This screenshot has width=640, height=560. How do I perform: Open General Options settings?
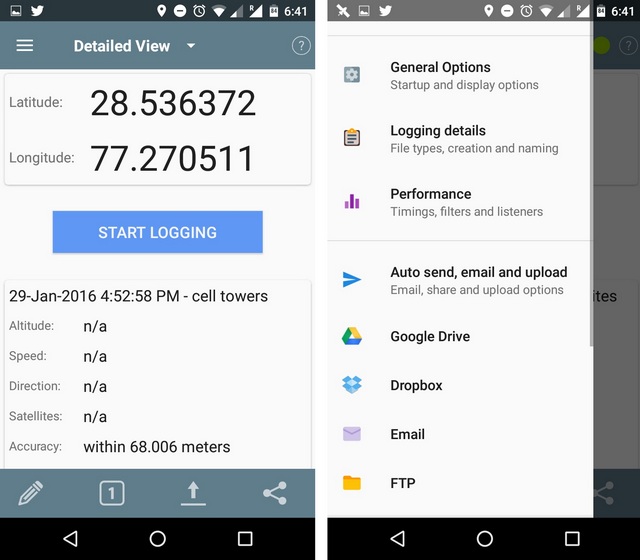[x=440, y=76]
